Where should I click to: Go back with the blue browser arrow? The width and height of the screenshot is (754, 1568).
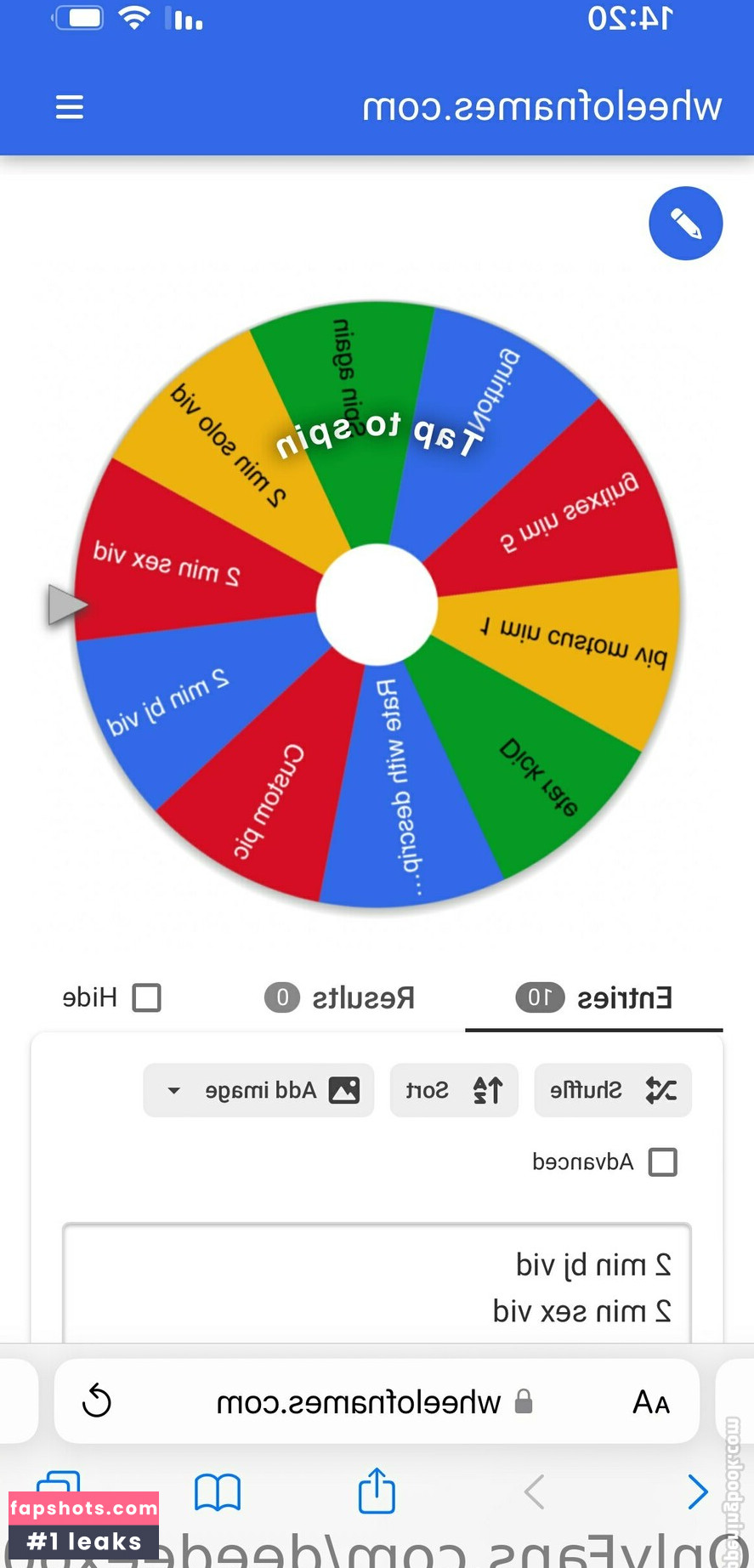[697, 1491]
